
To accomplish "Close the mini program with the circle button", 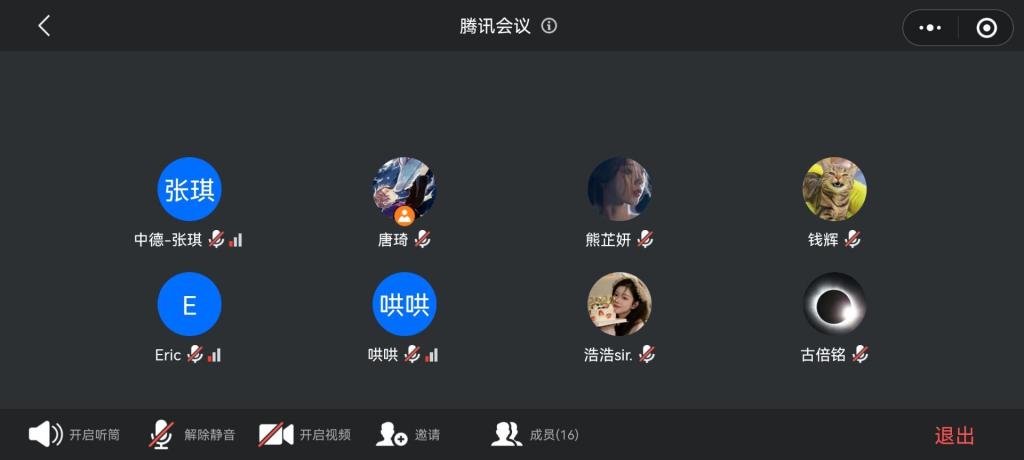I will (x=986, y=28).
